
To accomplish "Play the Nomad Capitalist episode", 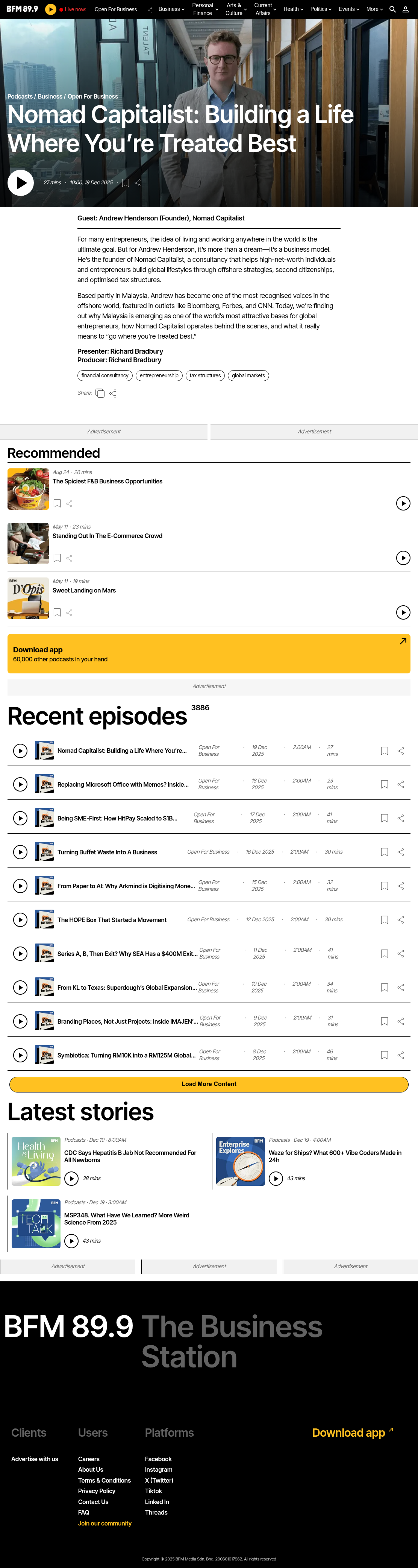I will pos(21,182).
